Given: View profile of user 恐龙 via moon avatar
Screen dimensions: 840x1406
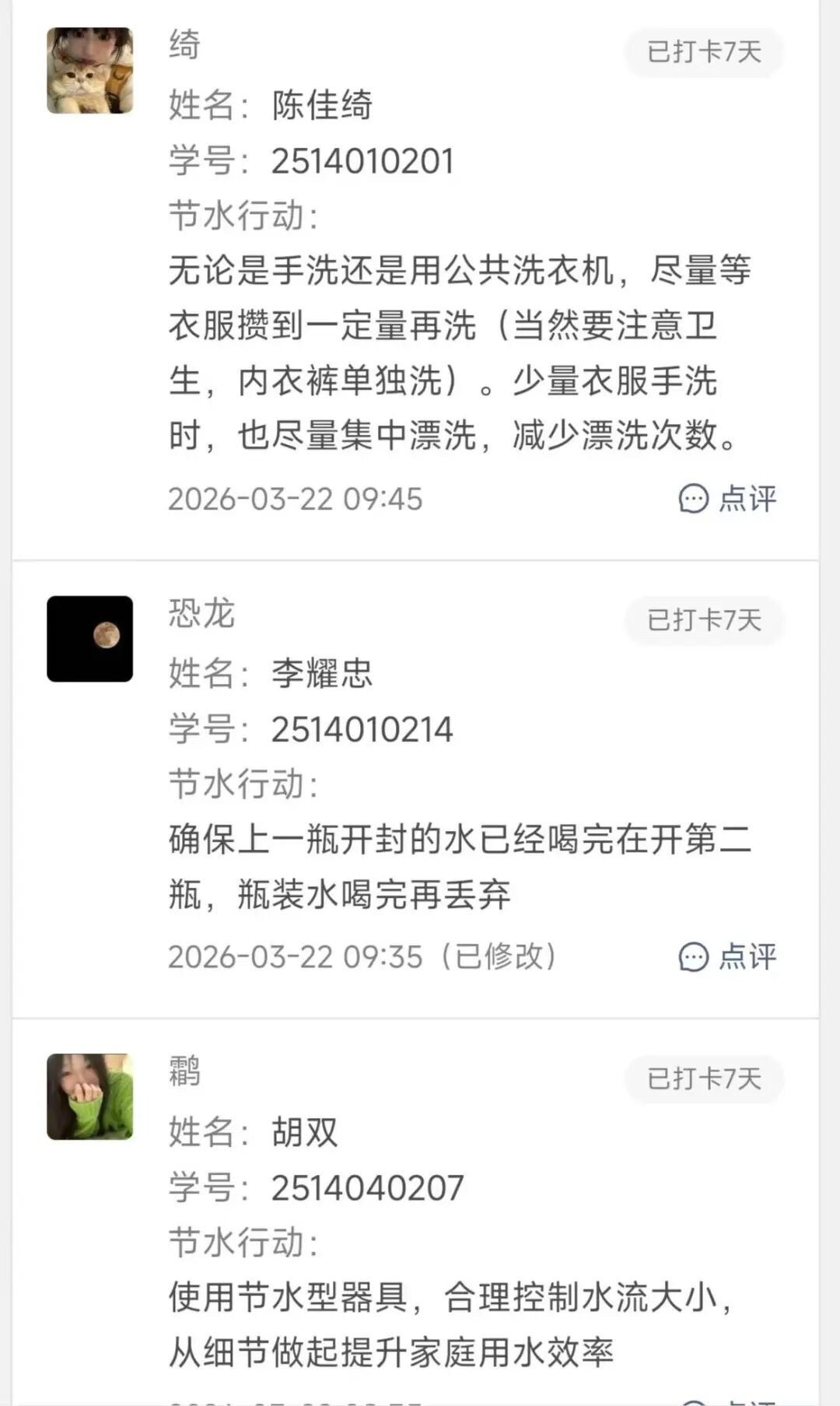Looking at the screenshot, I should [x=89, y=639].
